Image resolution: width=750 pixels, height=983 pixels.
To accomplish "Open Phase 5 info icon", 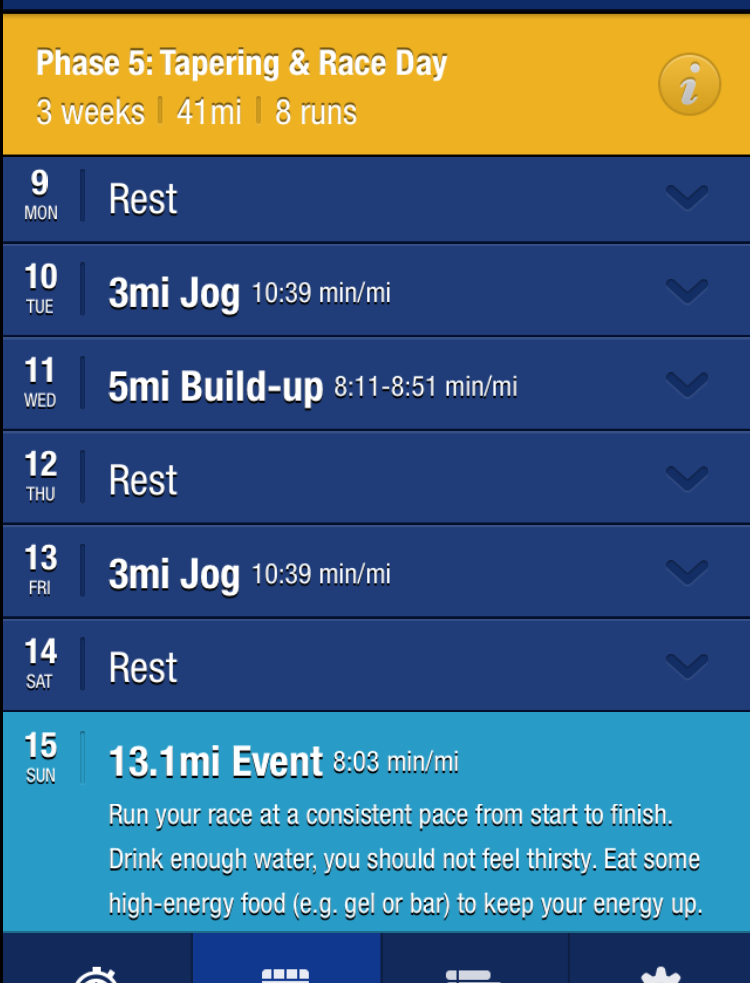I will 689,85.
